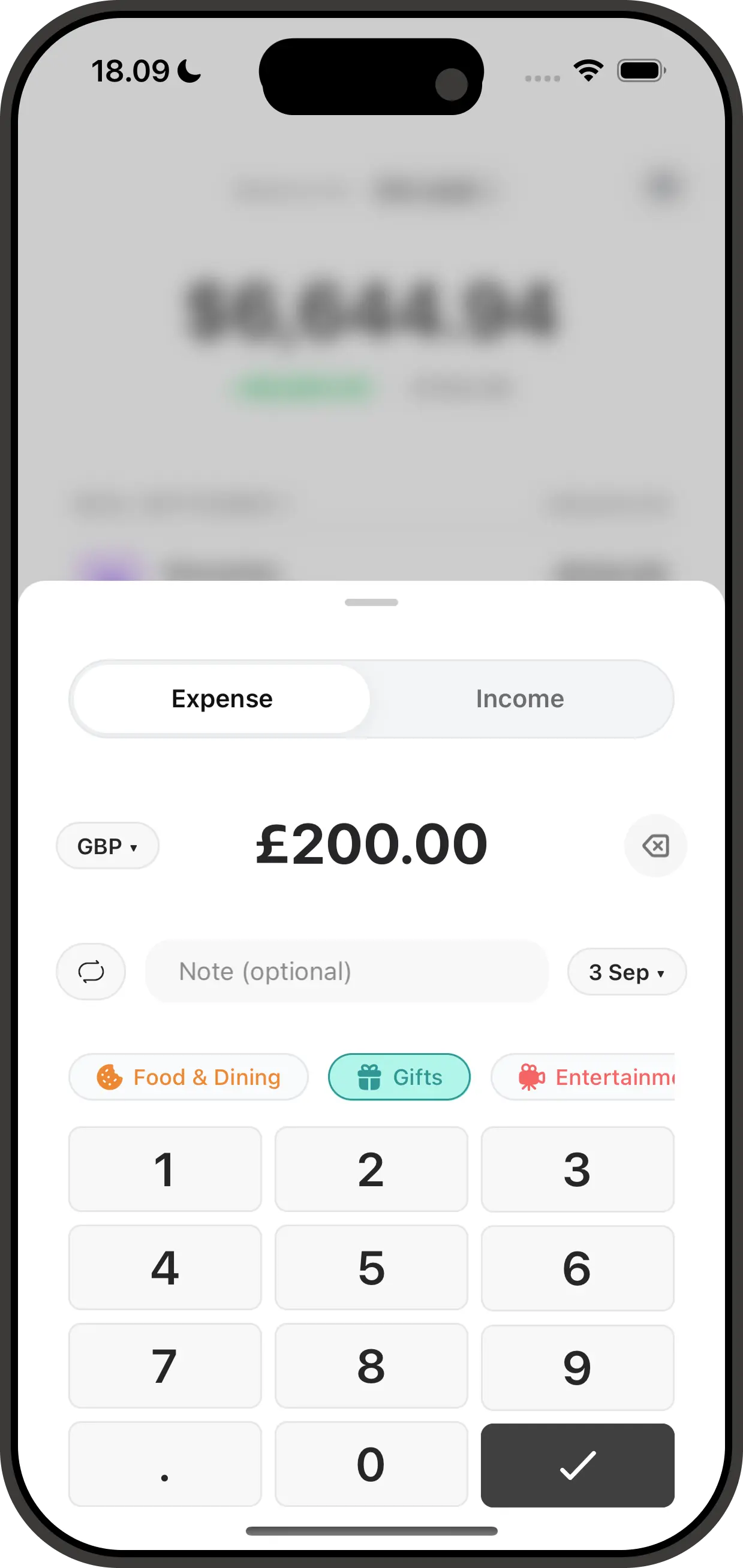
Task: Enter digit 9 on the keypad
Action: pyautogui.click(x=577, y=1367)
